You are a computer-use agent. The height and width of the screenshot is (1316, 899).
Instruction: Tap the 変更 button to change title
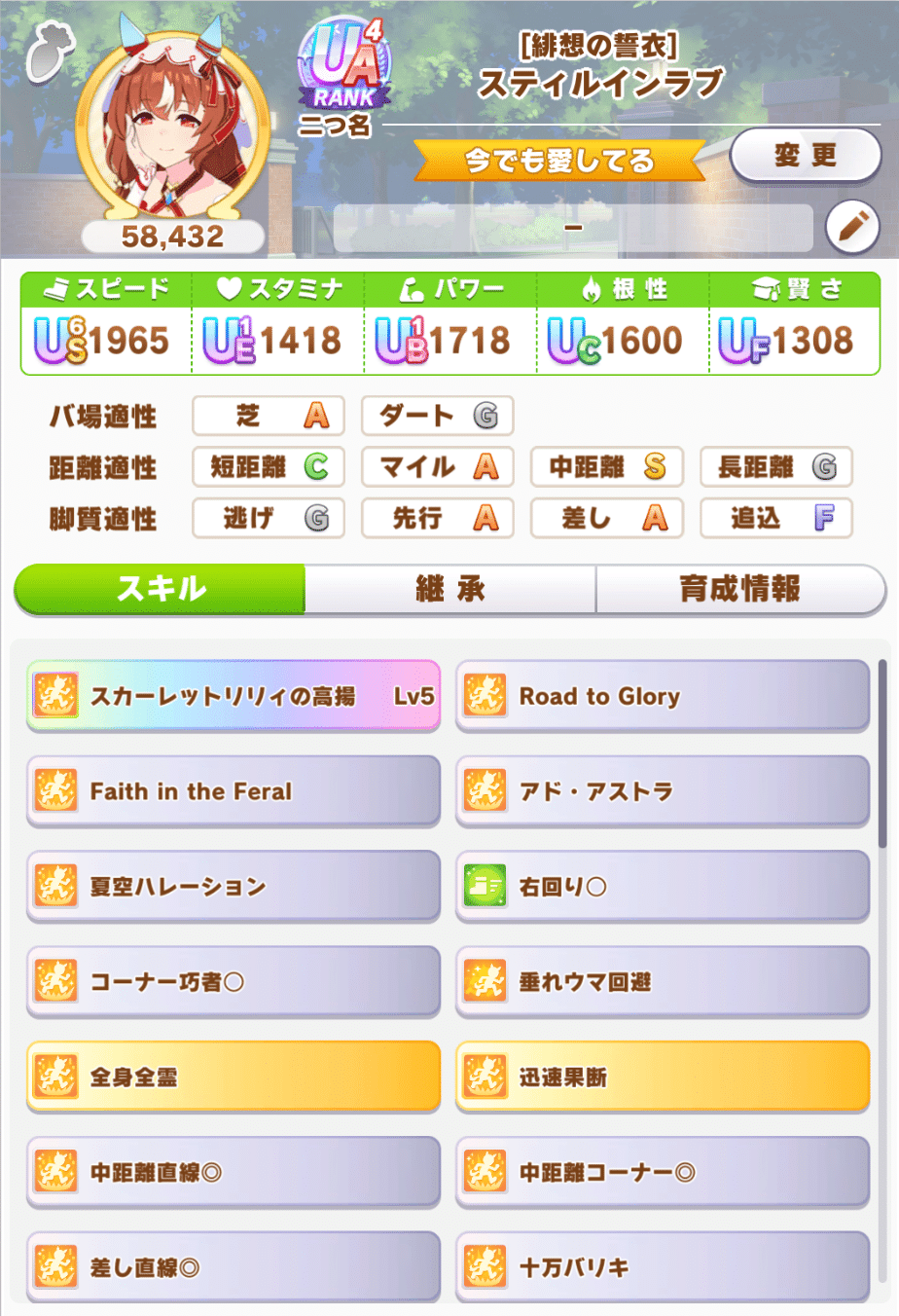tap(806, 156)
